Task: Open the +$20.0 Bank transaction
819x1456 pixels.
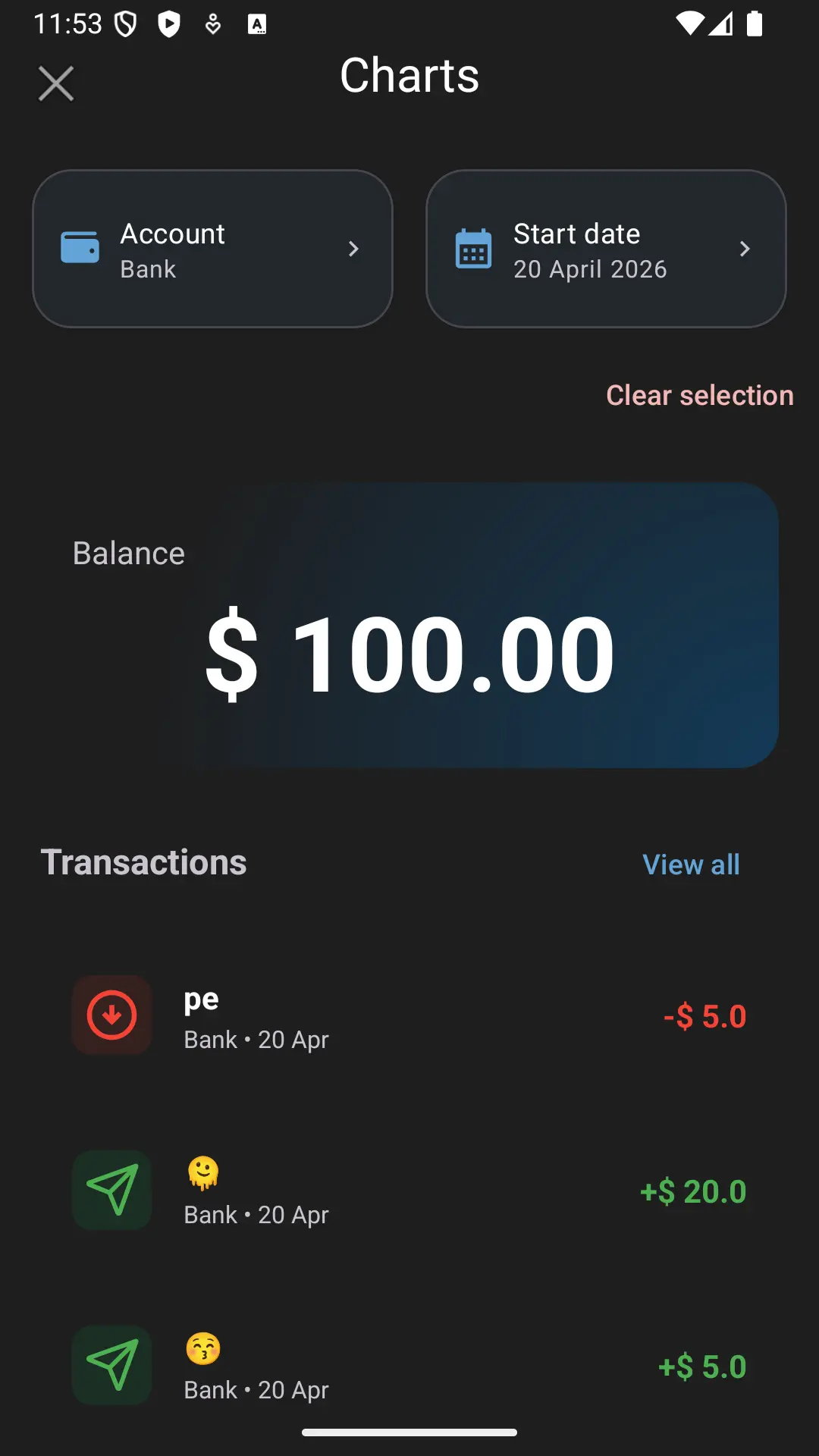Action: coord(409,1191)
